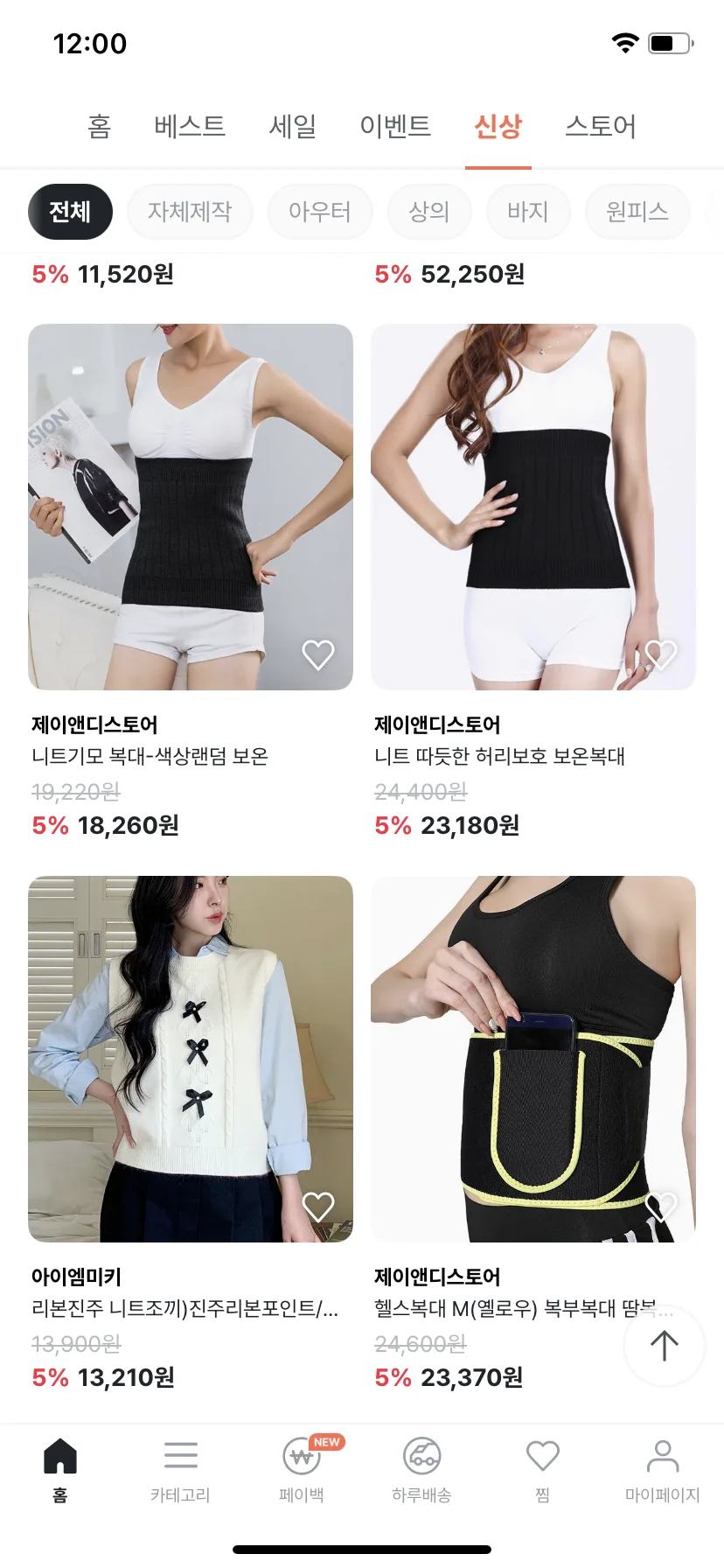Select the 원피스 chip
Image resolution: width=724 pixels, height=1568 pixels.
pos(637,212)
